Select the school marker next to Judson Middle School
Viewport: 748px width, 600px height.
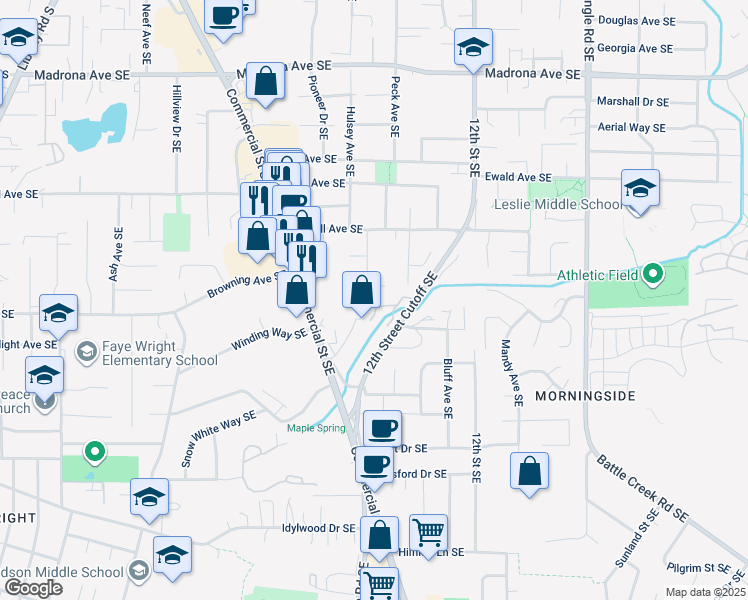pos(172,556)
